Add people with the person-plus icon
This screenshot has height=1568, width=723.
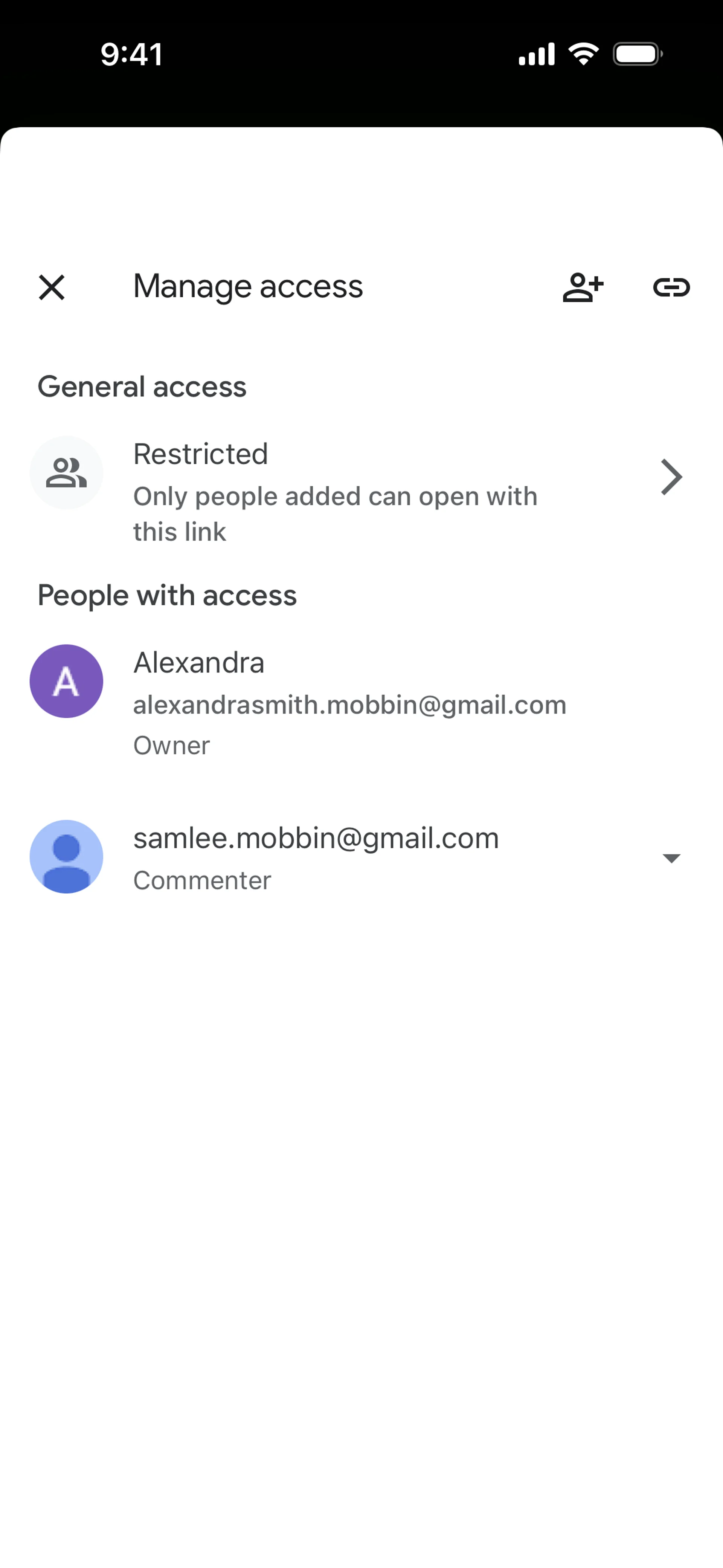tap(583, 287)
